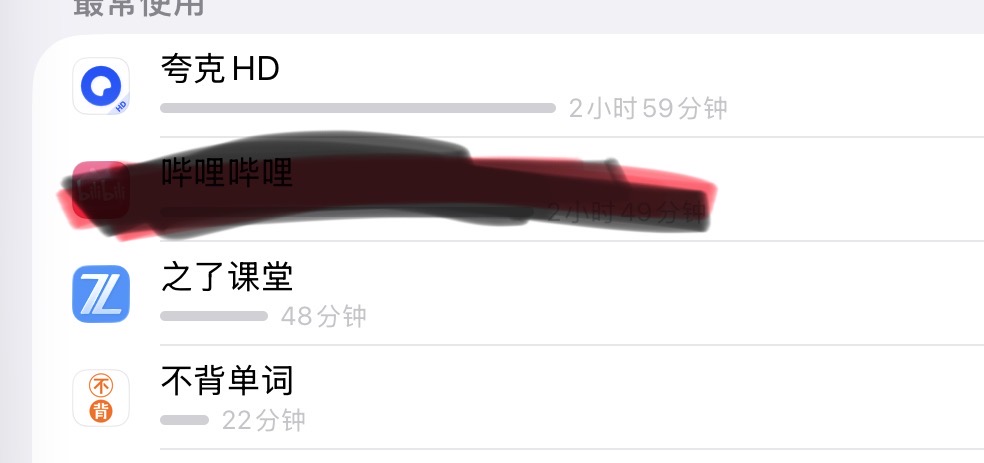Tap the 不背单词 app row
This screenshot has width=984, height=463.
click(x=500, y=398)
